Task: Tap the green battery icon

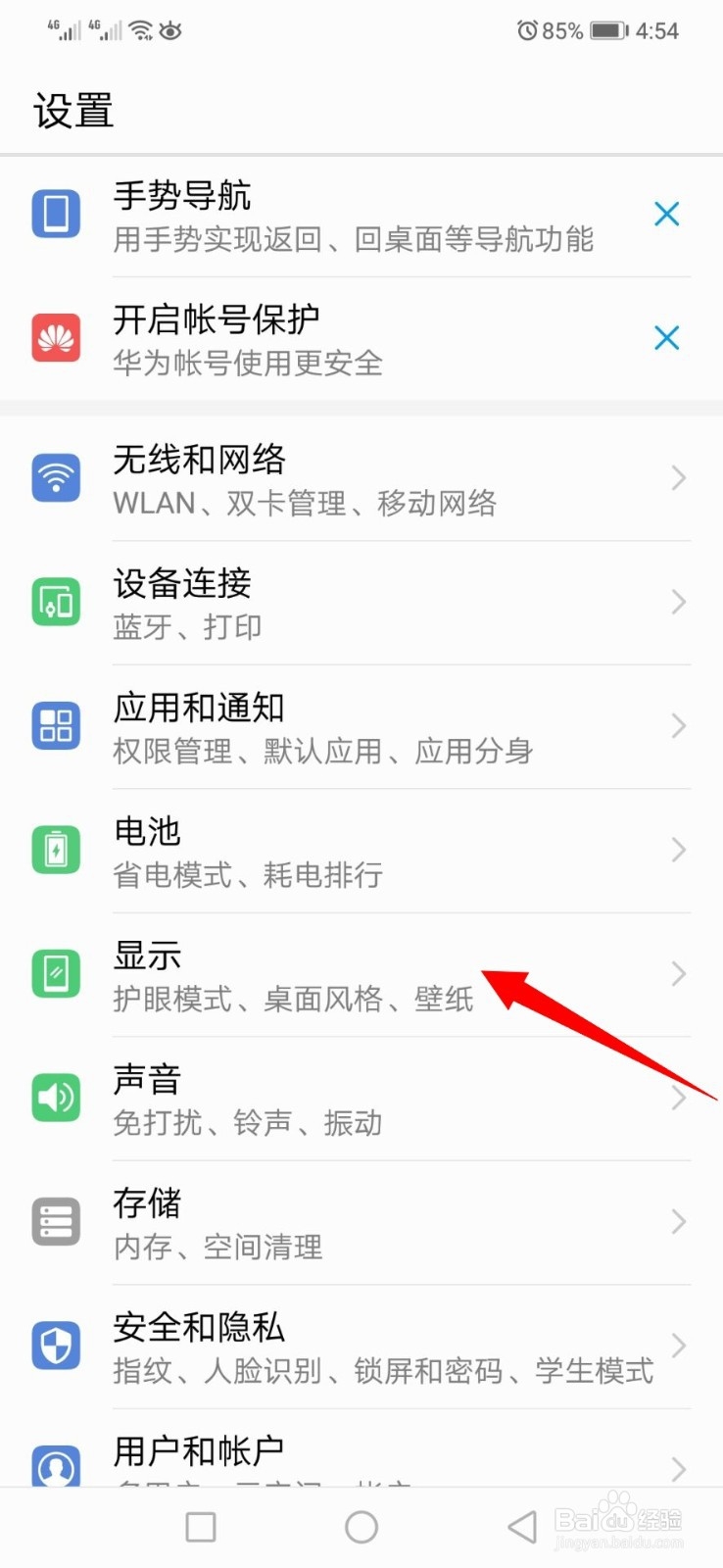Action: click(56, 850)
